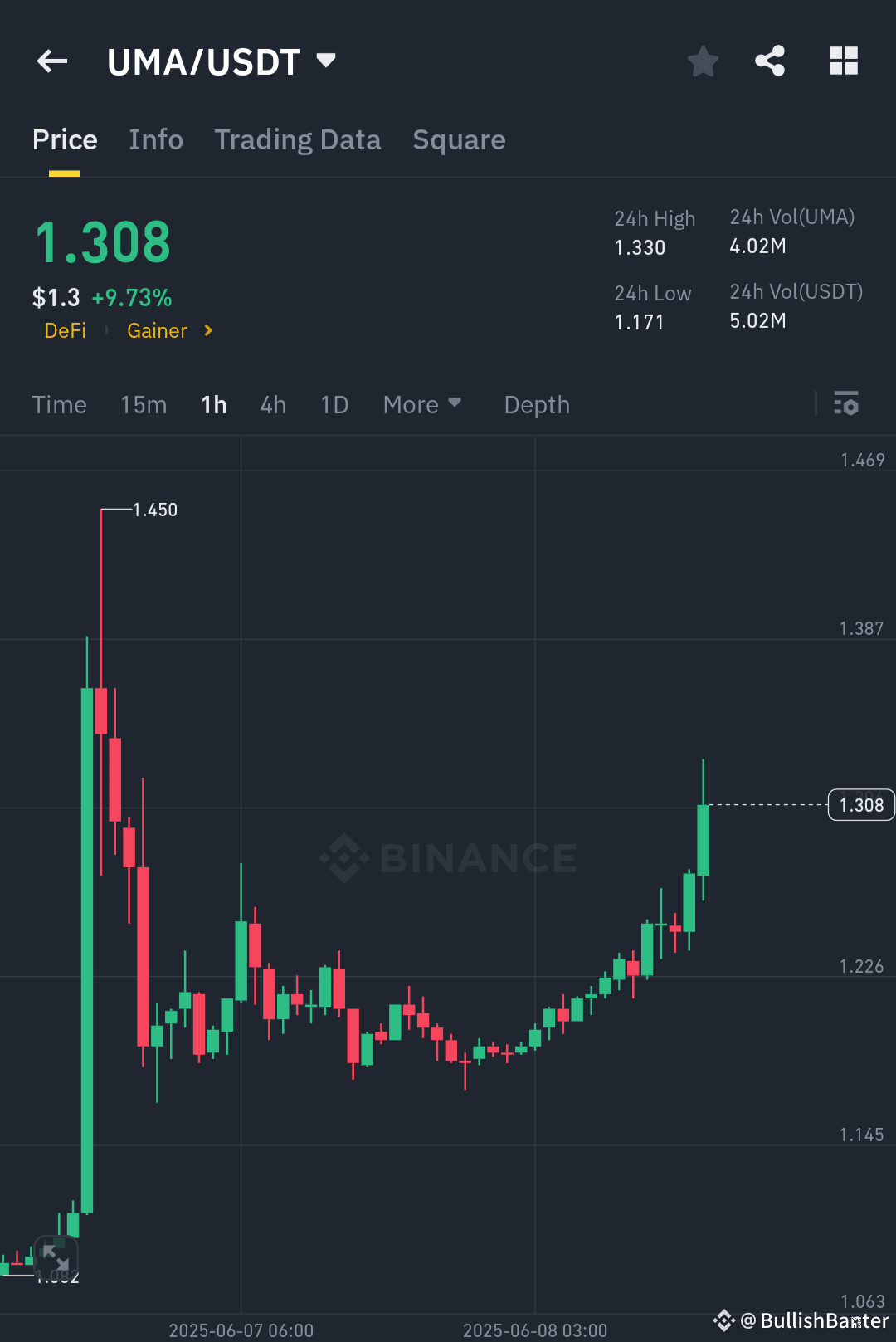This screenshot has width=896, height=1342.
Task: Open chart settings icon beside intervals
Action: [x=847, y=404]
